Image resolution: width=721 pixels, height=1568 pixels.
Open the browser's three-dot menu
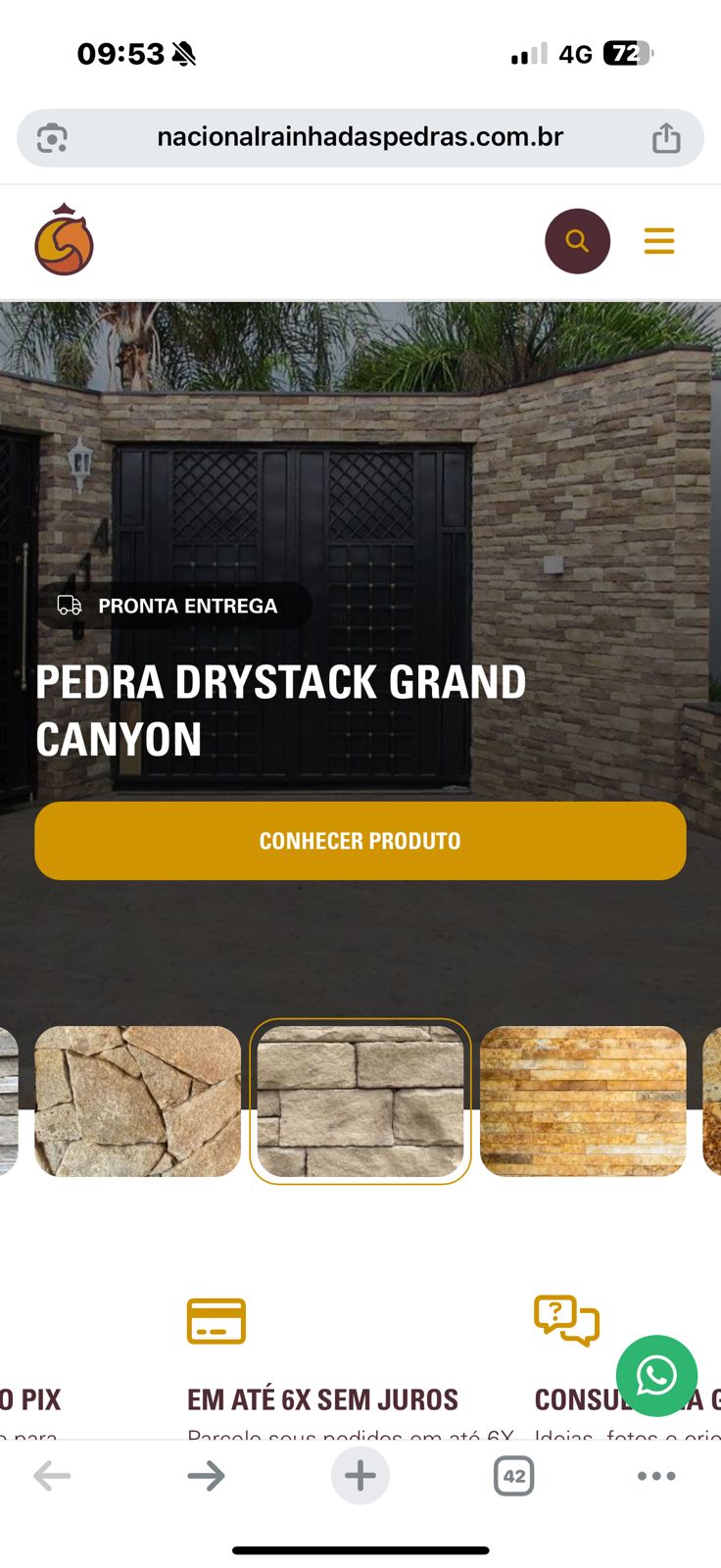pyautogui.click(x=656, y=1476)
